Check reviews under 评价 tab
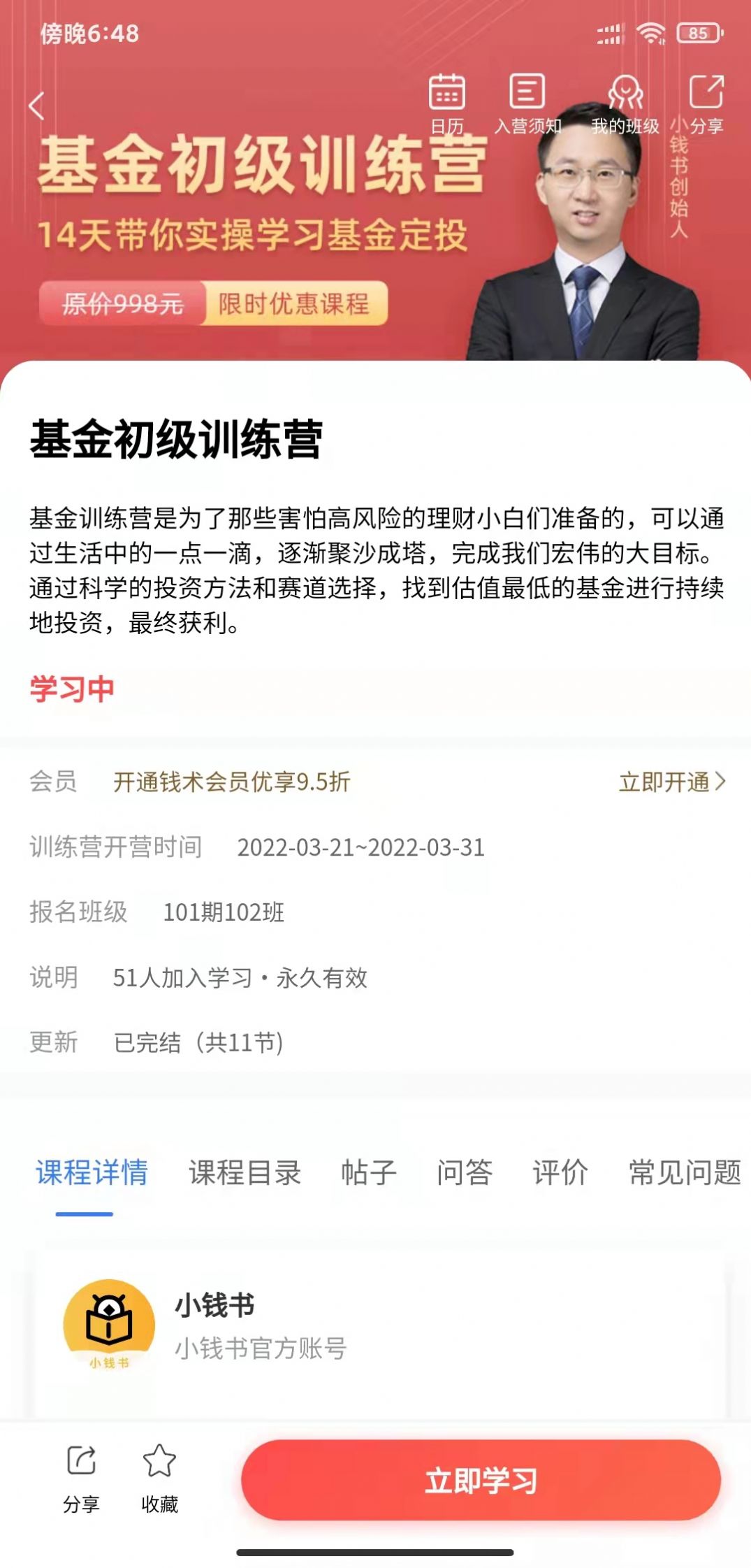Image resolution: width=751 pixels, height=1568 pixels. tap(558, 1172)
